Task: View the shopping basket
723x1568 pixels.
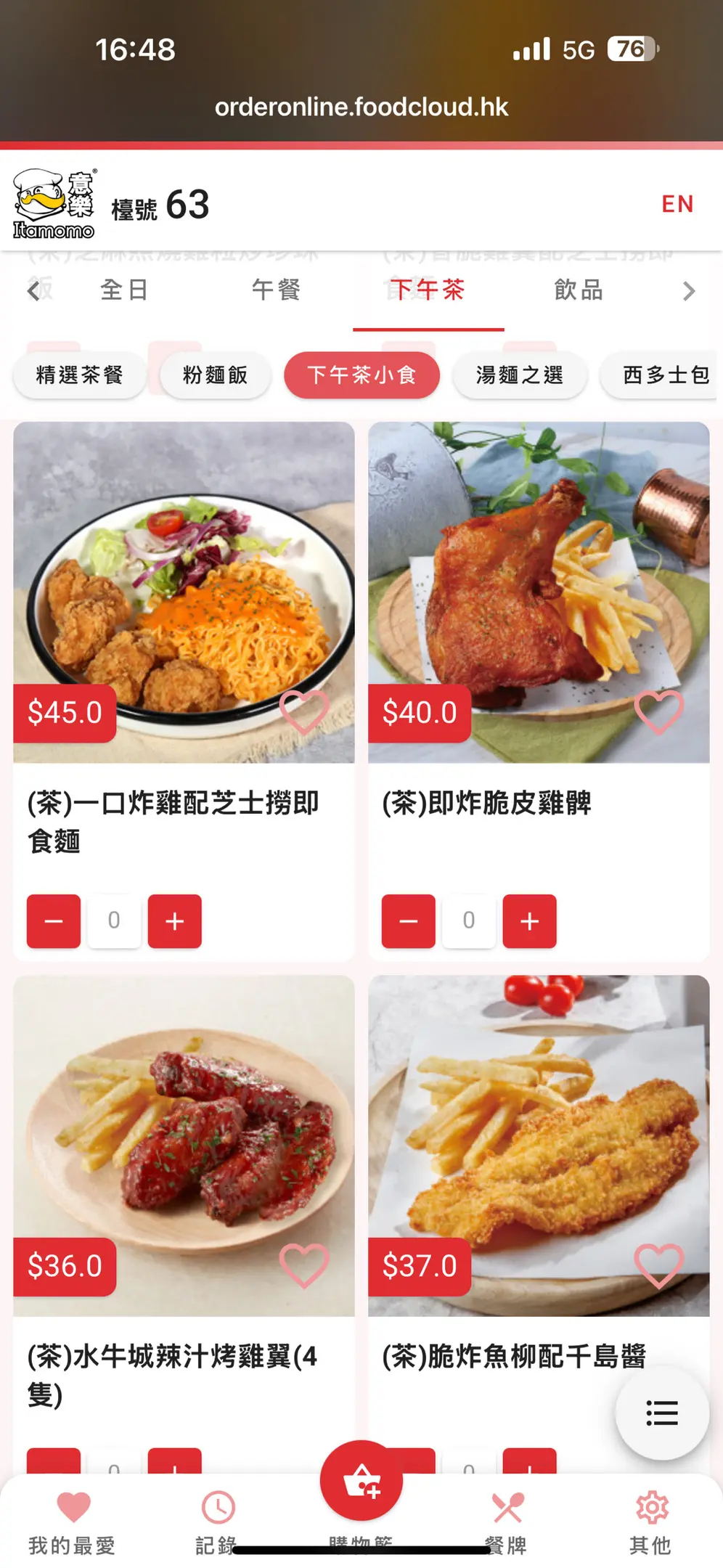Action: 361,1481
